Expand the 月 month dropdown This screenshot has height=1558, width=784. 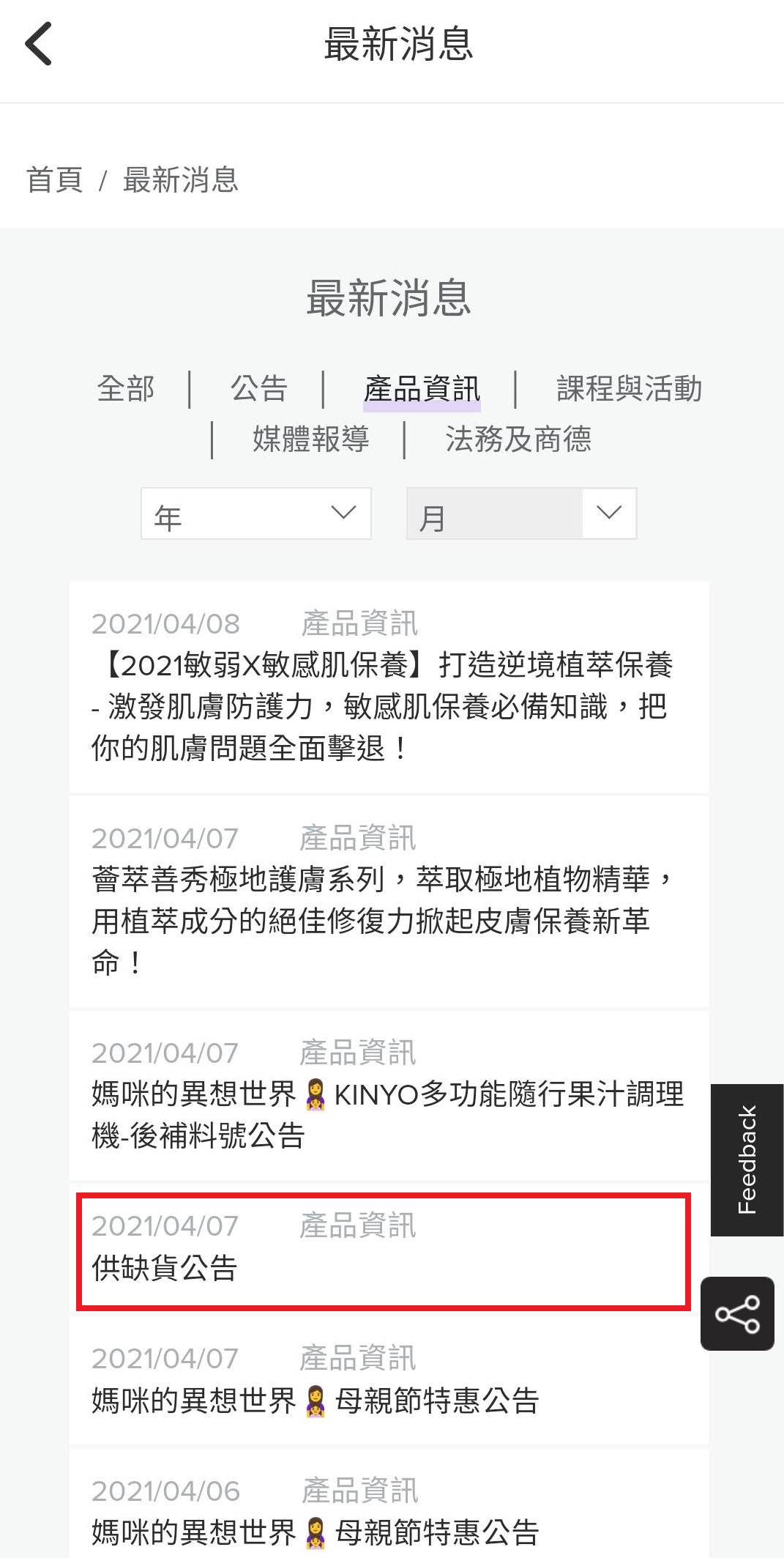pos(521,514)
